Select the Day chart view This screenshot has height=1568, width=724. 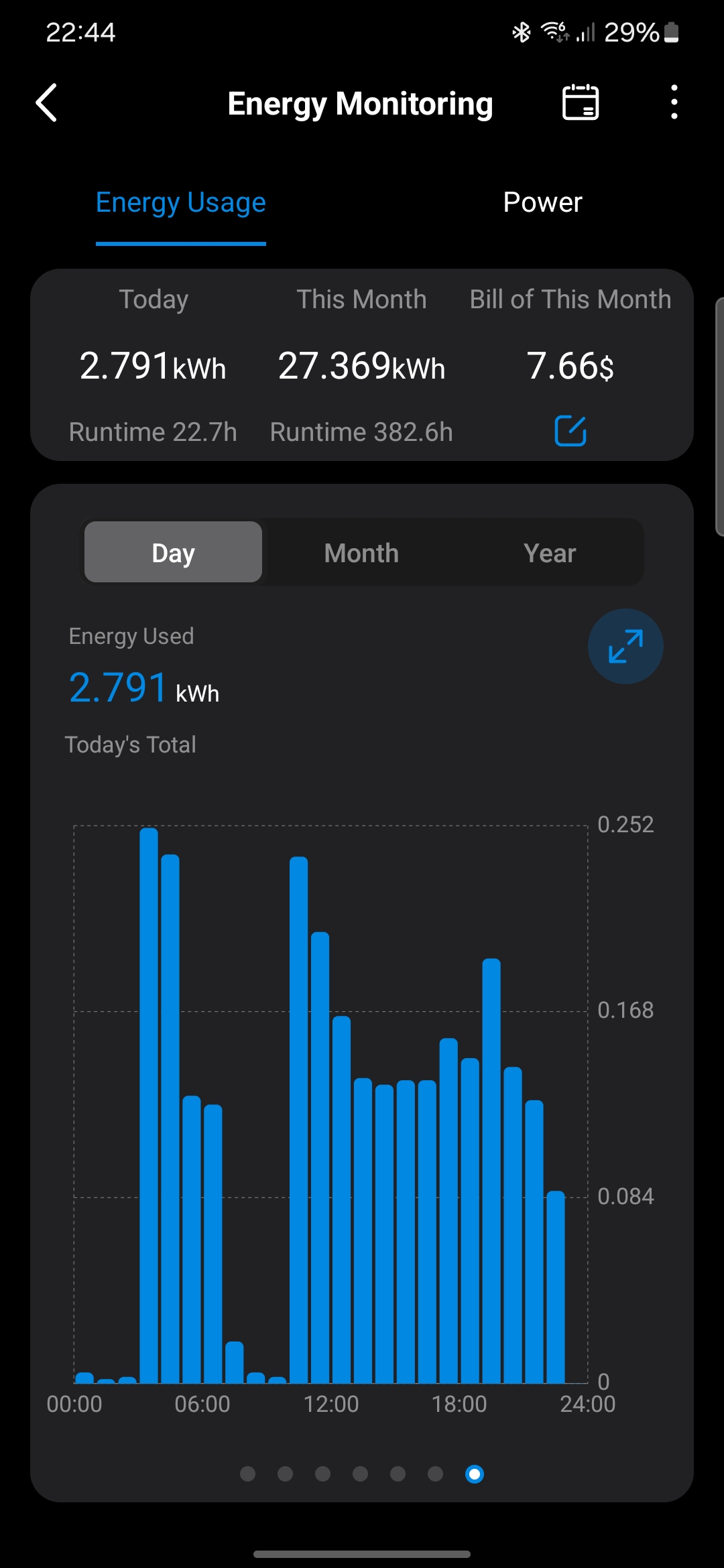(173, 552)
